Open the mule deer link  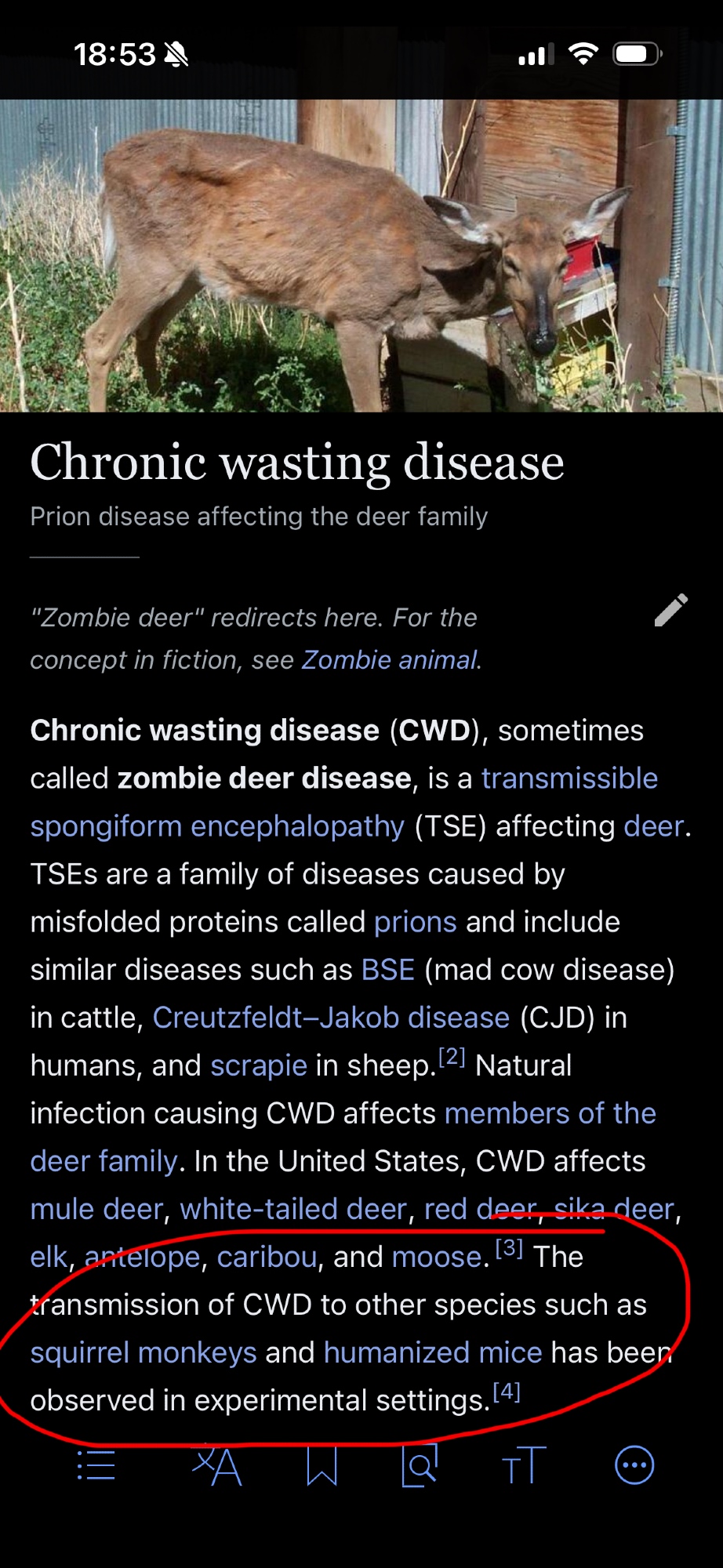[96, 1209]
